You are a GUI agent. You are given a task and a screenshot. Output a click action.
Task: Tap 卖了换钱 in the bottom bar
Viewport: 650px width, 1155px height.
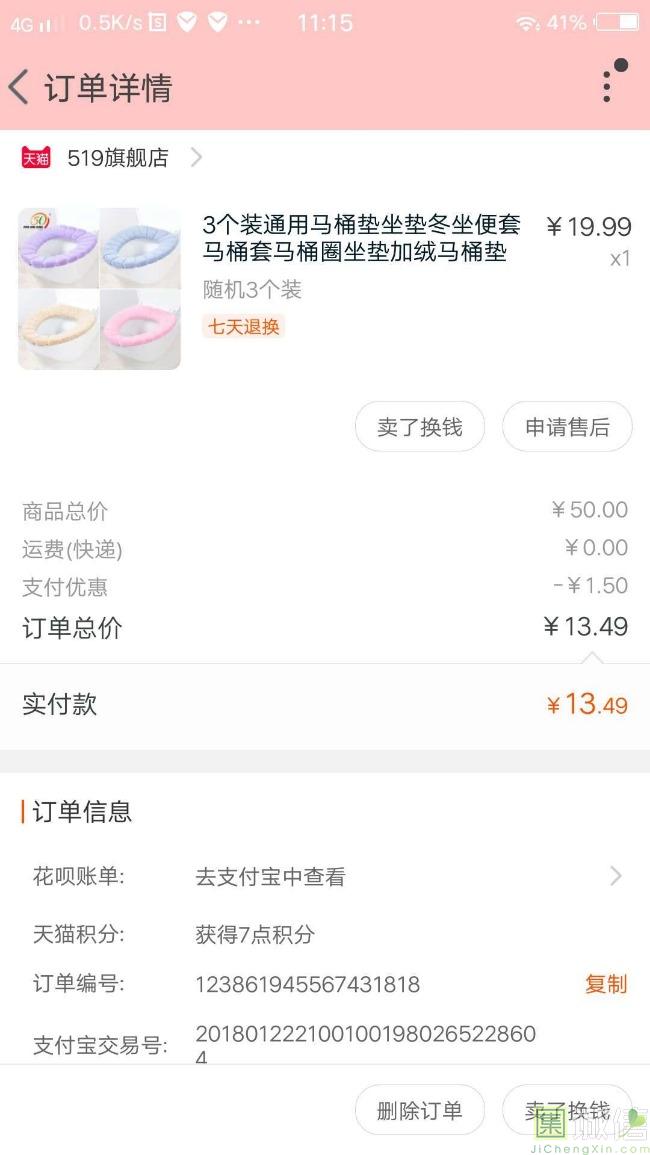pos(567,1110)
